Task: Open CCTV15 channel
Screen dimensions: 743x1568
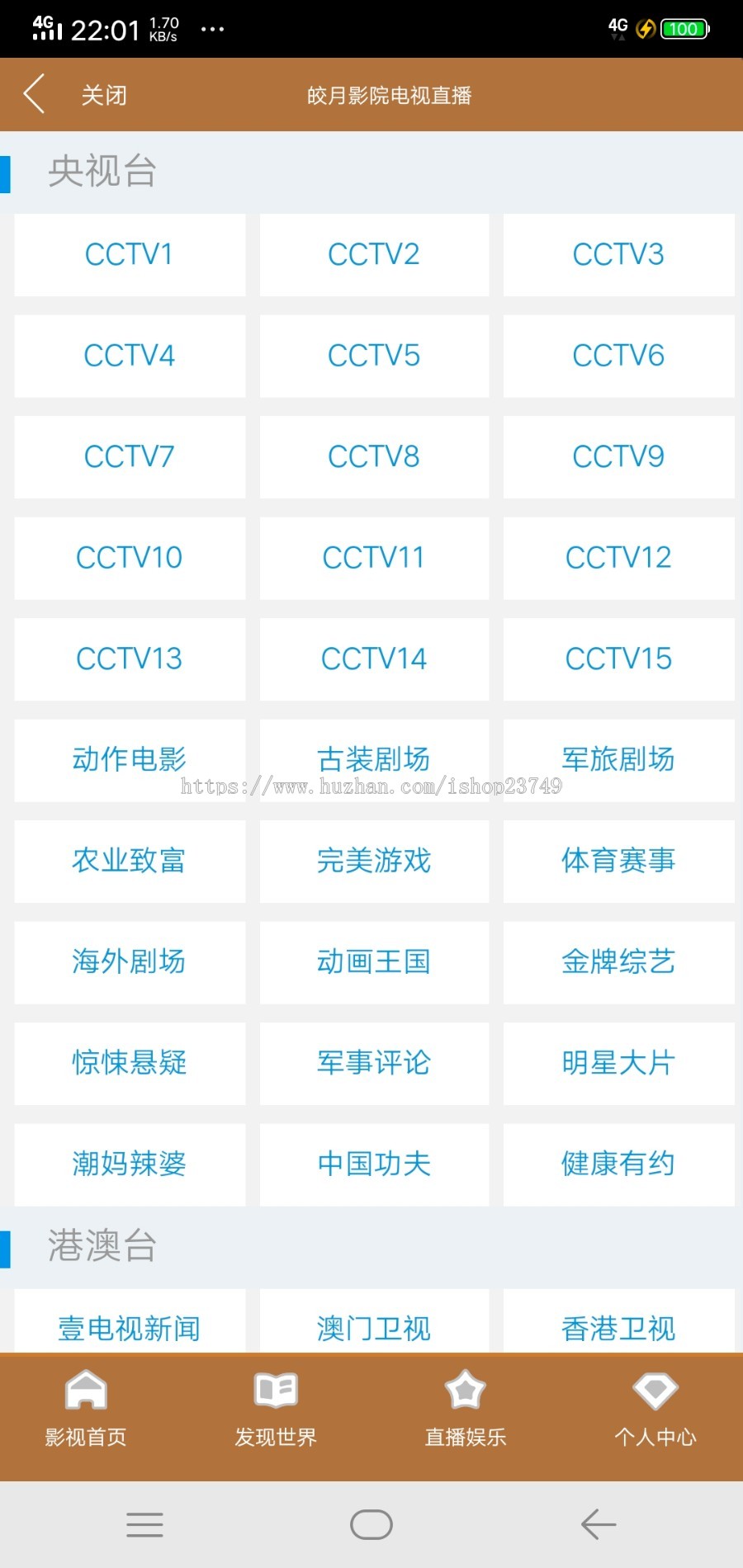Action: click(618, 659)
